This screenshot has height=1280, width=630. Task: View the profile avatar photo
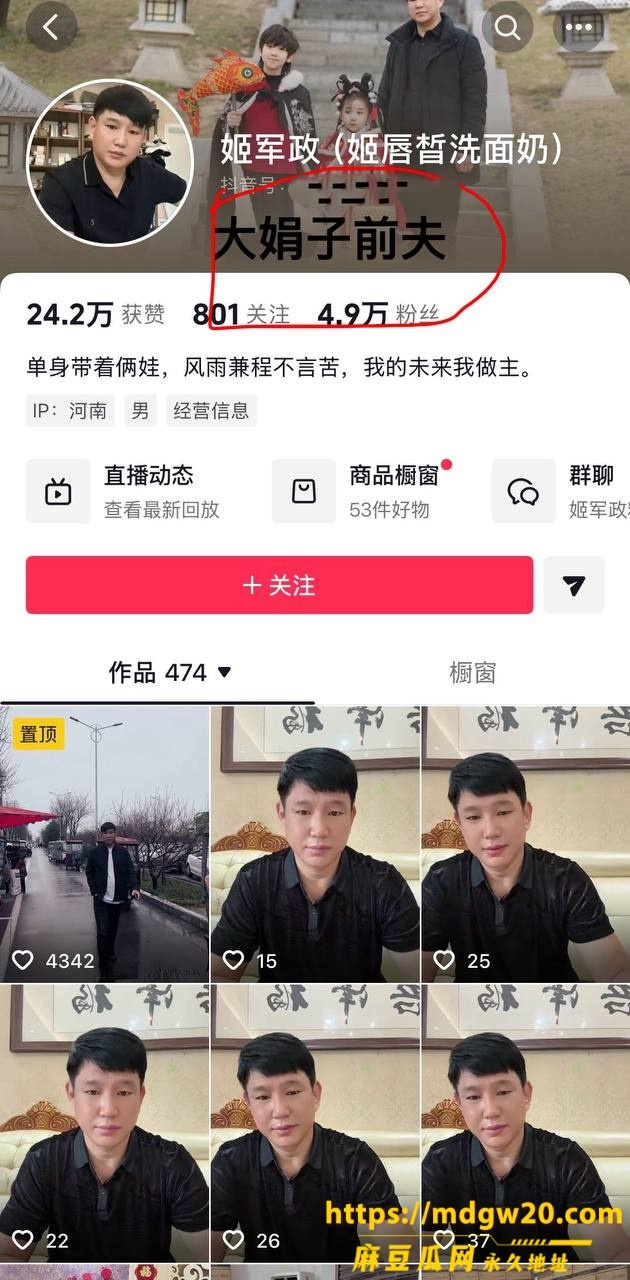(109, 163)
